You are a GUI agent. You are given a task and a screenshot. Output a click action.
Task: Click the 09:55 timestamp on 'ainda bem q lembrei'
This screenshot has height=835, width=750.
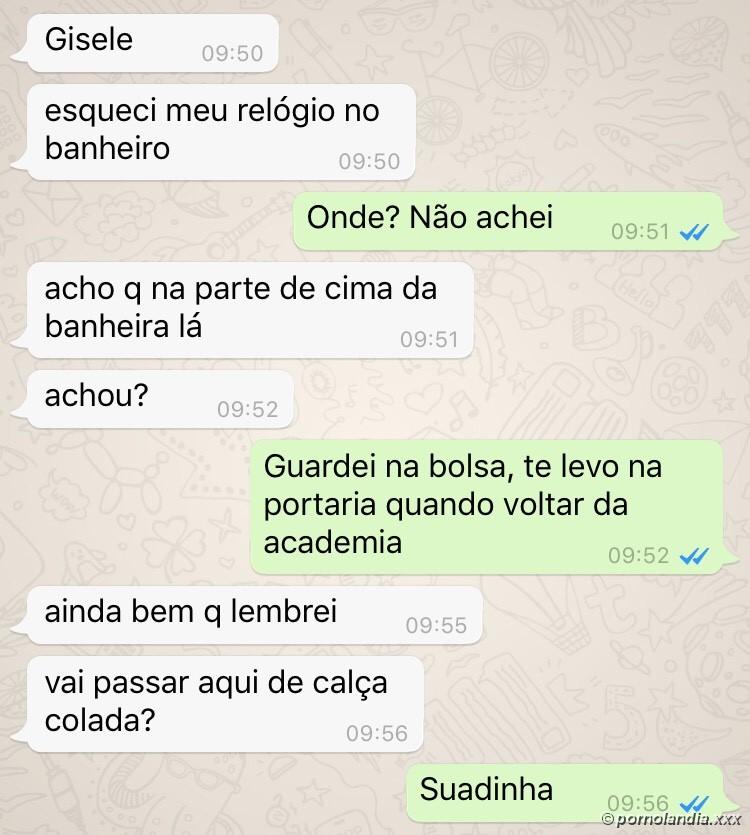coord(437,626)
